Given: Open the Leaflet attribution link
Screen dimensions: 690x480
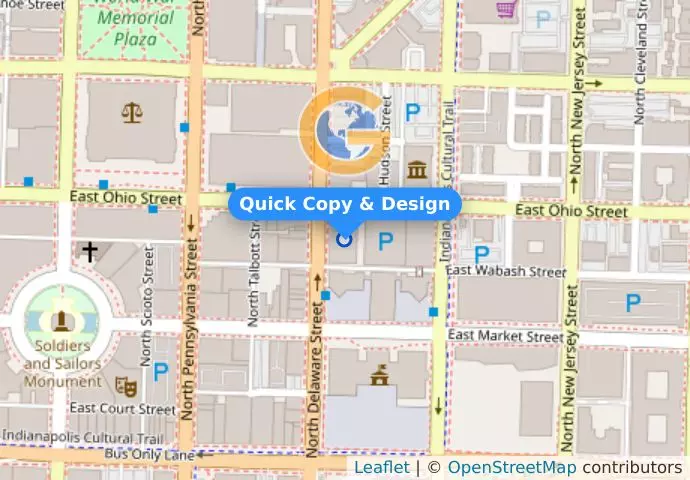Looking at the screenshot, I should 381,467.
